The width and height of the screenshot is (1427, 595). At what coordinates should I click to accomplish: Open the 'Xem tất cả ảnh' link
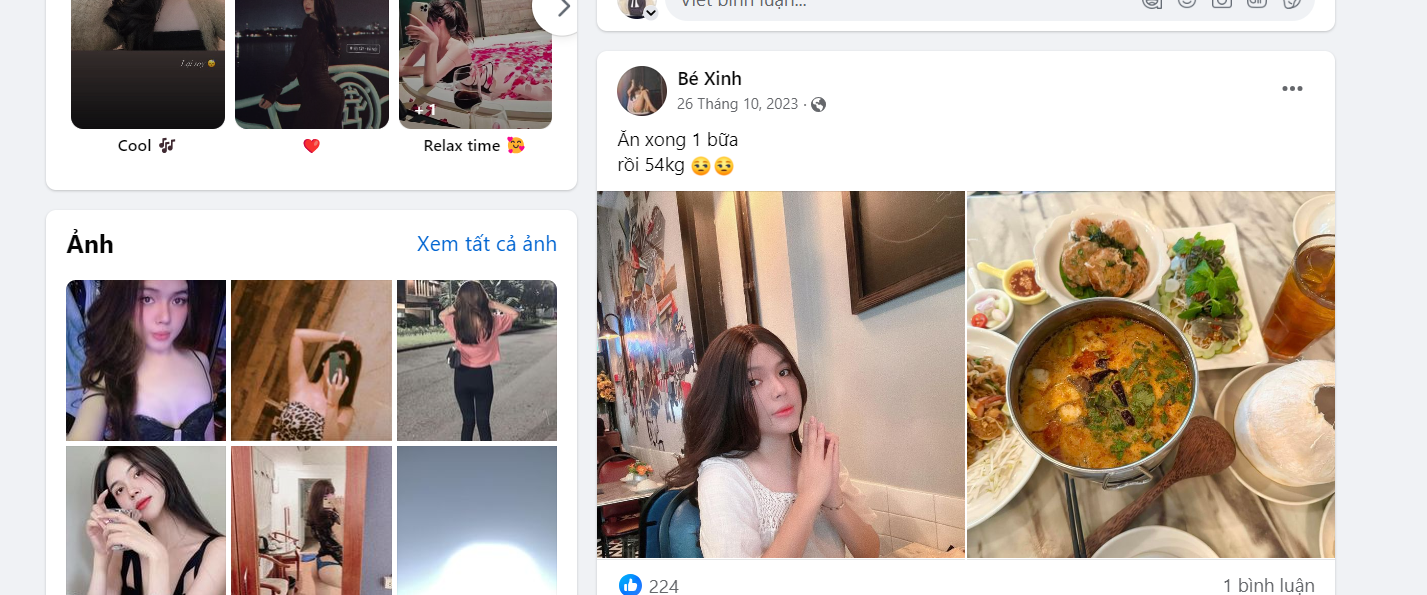(486, 244)
